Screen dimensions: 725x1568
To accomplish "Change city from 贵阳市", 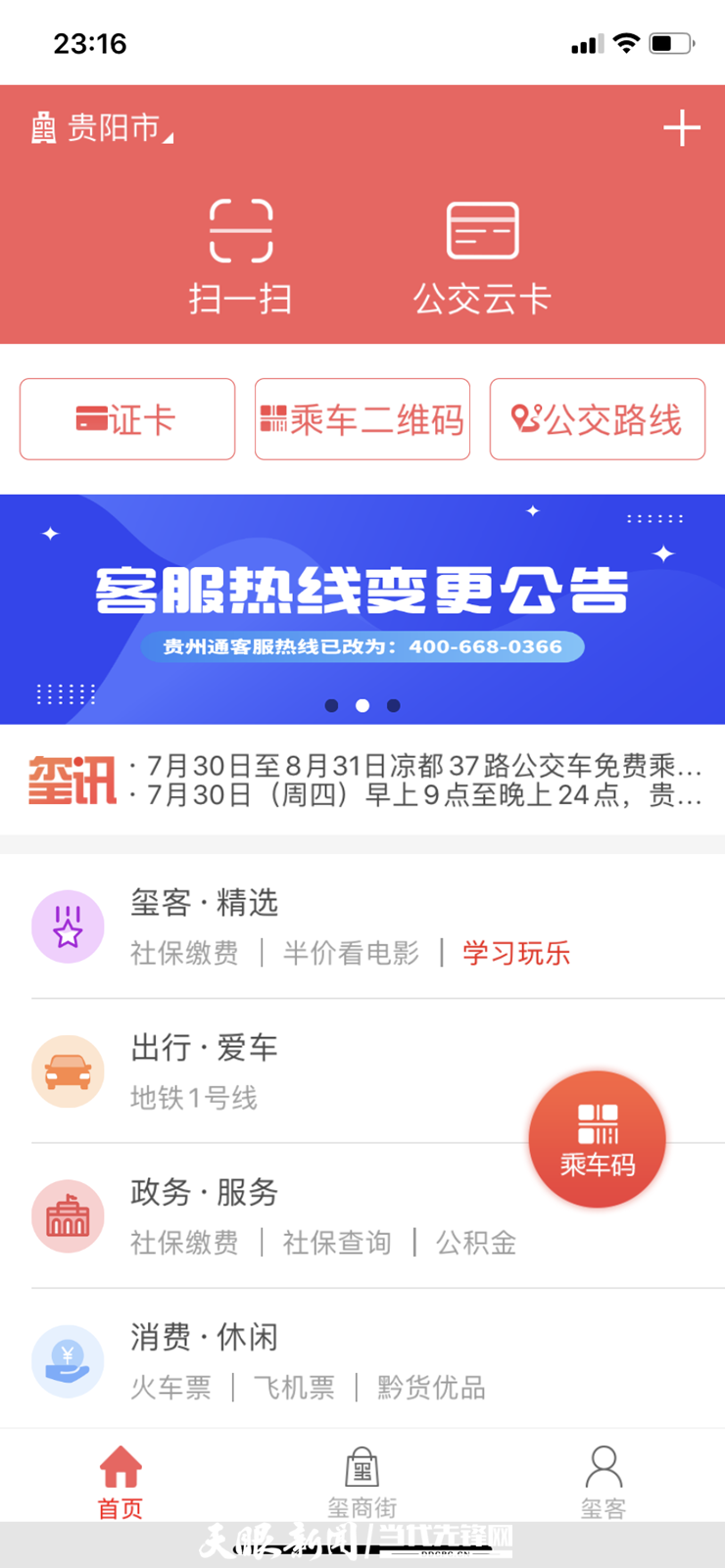I will click(102, 128).
